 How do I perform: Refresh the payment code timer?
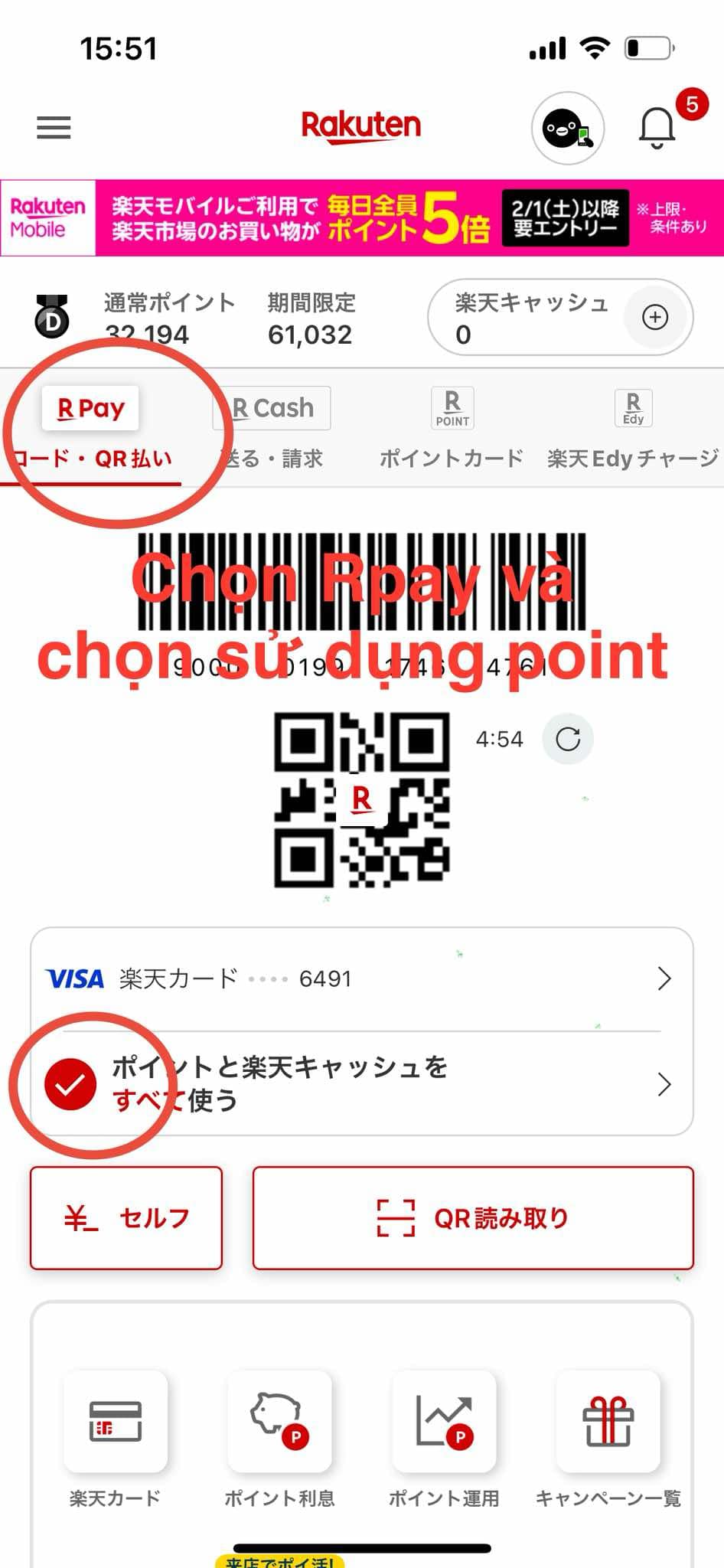pyautogui.click(x=568, y=739)
